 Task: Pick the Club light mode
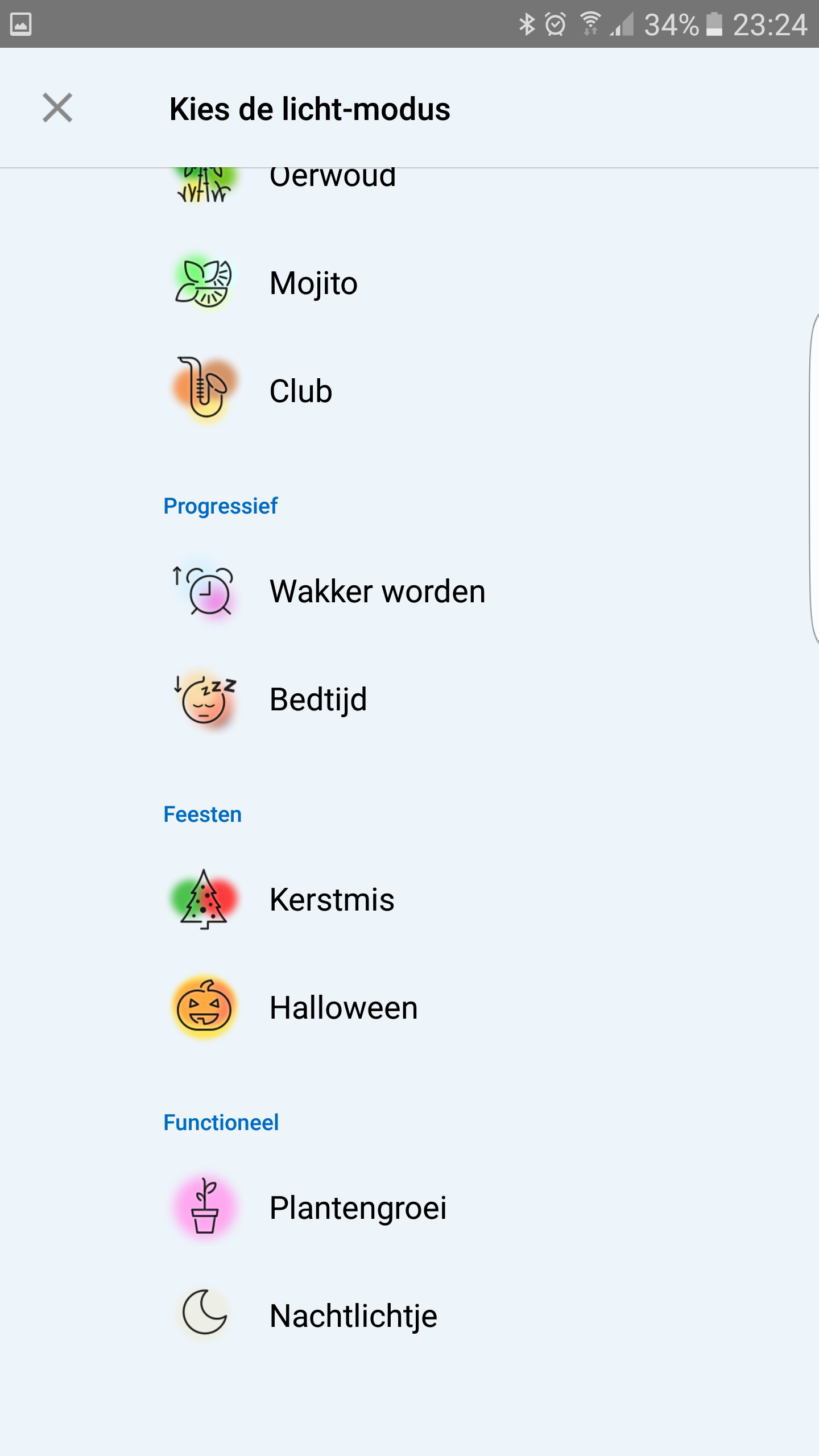click(301, 391)
